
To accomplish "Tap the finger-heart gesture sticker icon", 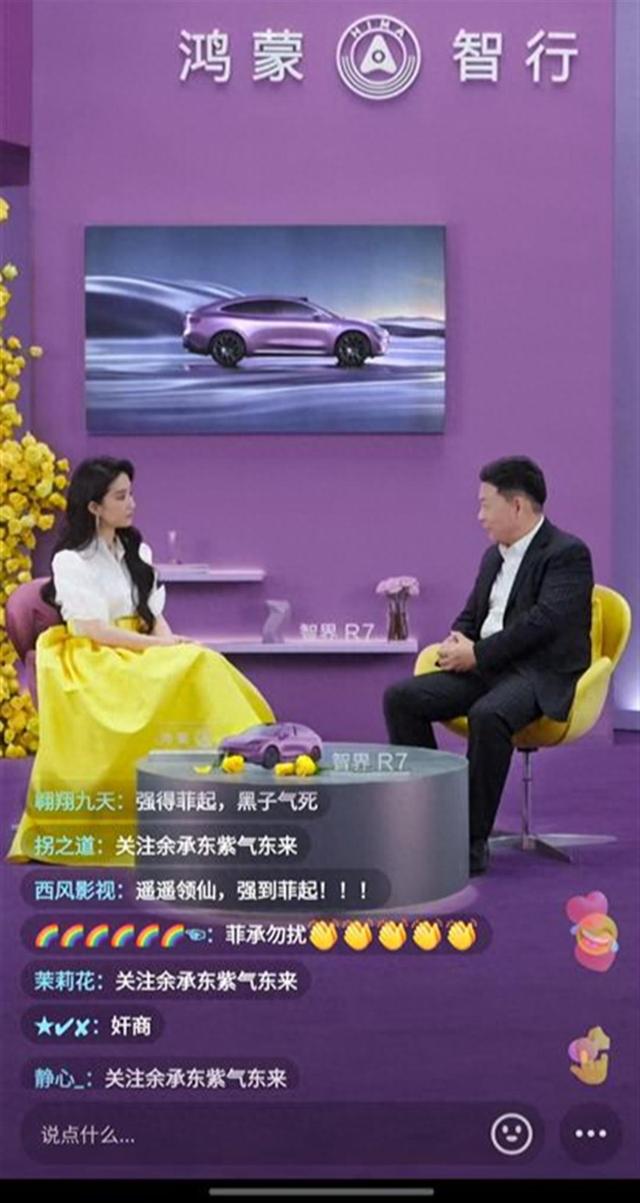I will click(x=590, y=1055).
